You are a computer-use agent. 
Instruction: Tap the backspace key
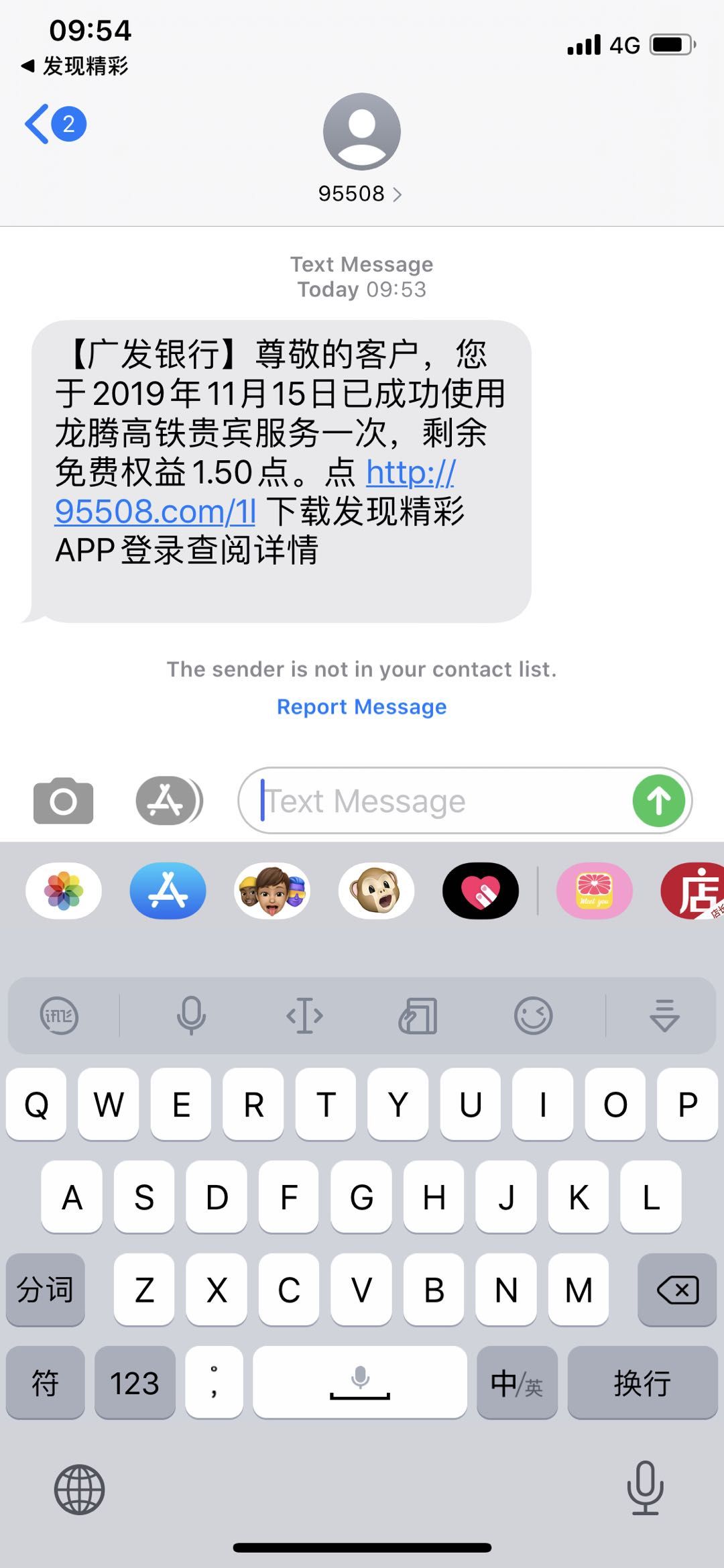pyautogui.click(x=677, y=1290)
